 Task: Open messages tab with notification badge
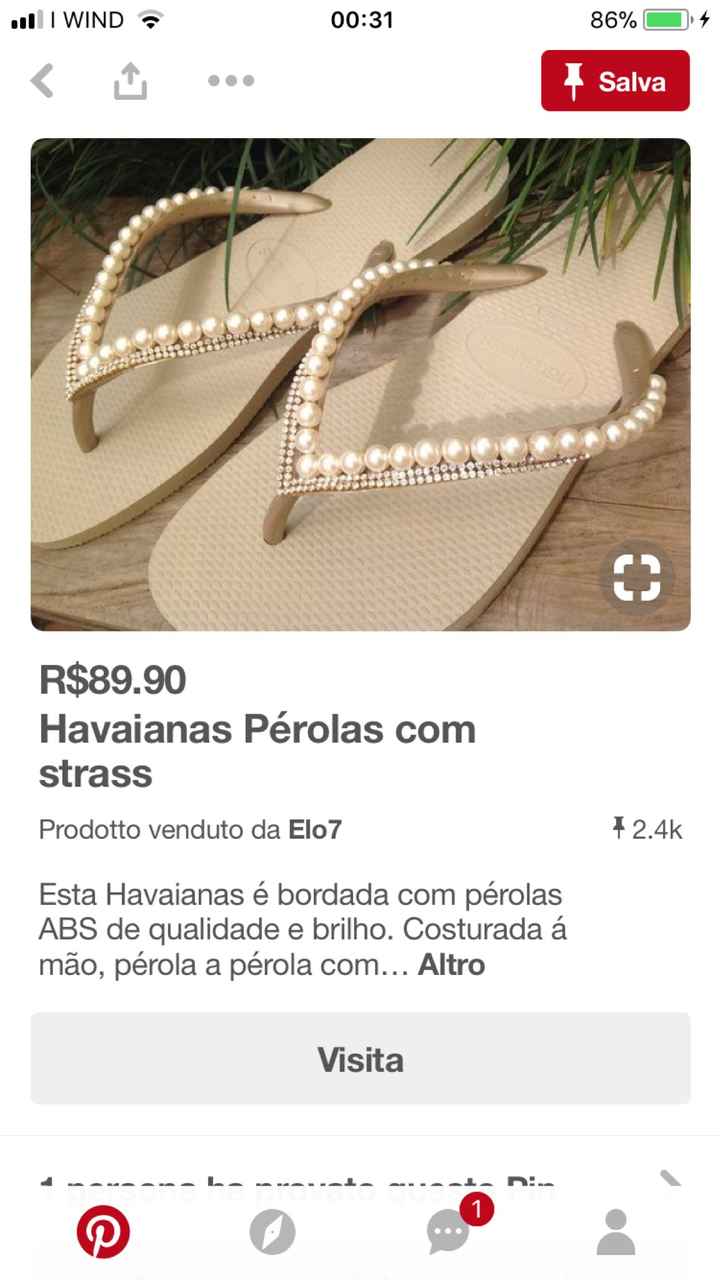click(448, 1232)
